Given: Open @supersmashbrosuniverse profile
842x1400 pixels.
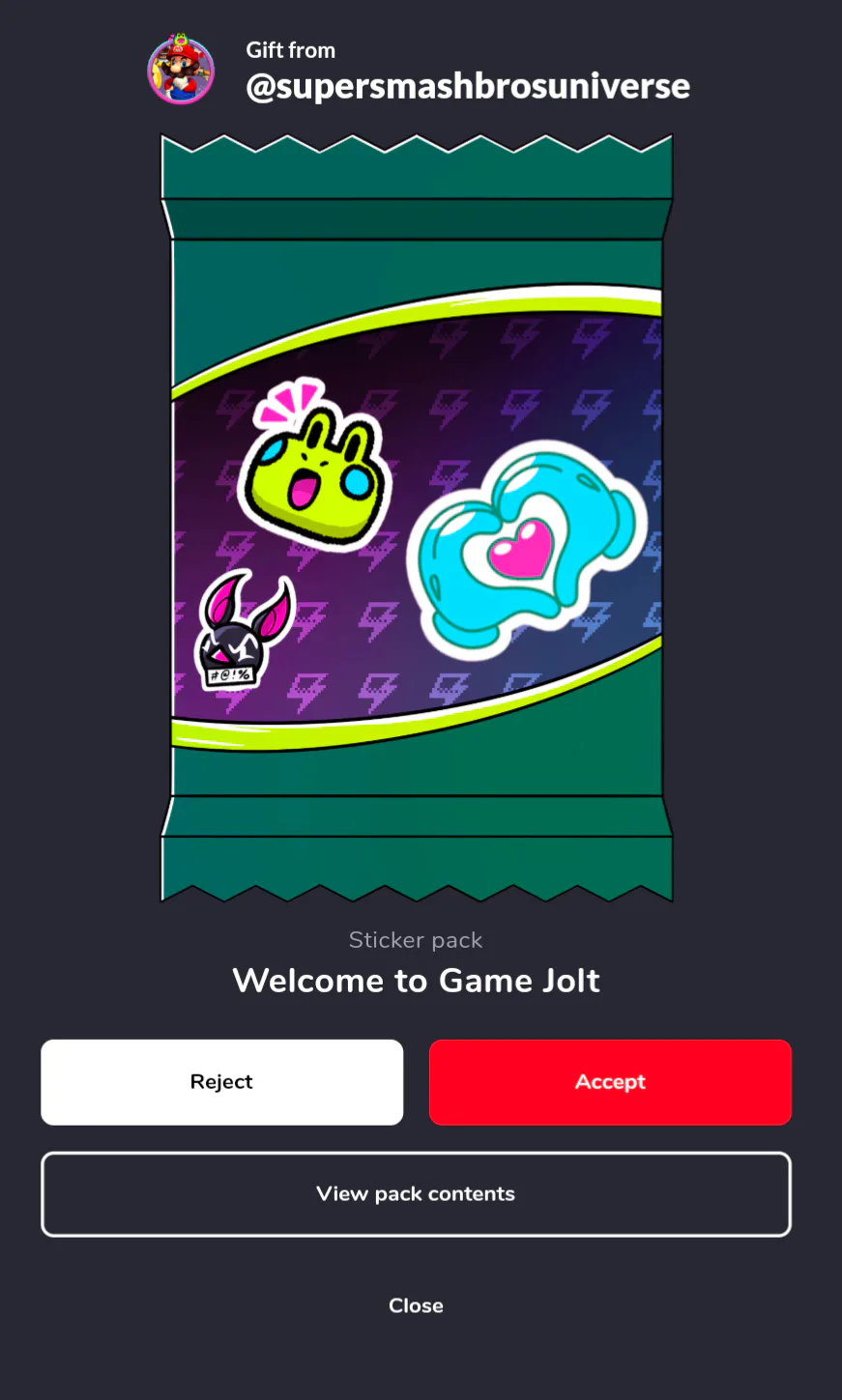Looking at the screenshot, I should point(468,86).
